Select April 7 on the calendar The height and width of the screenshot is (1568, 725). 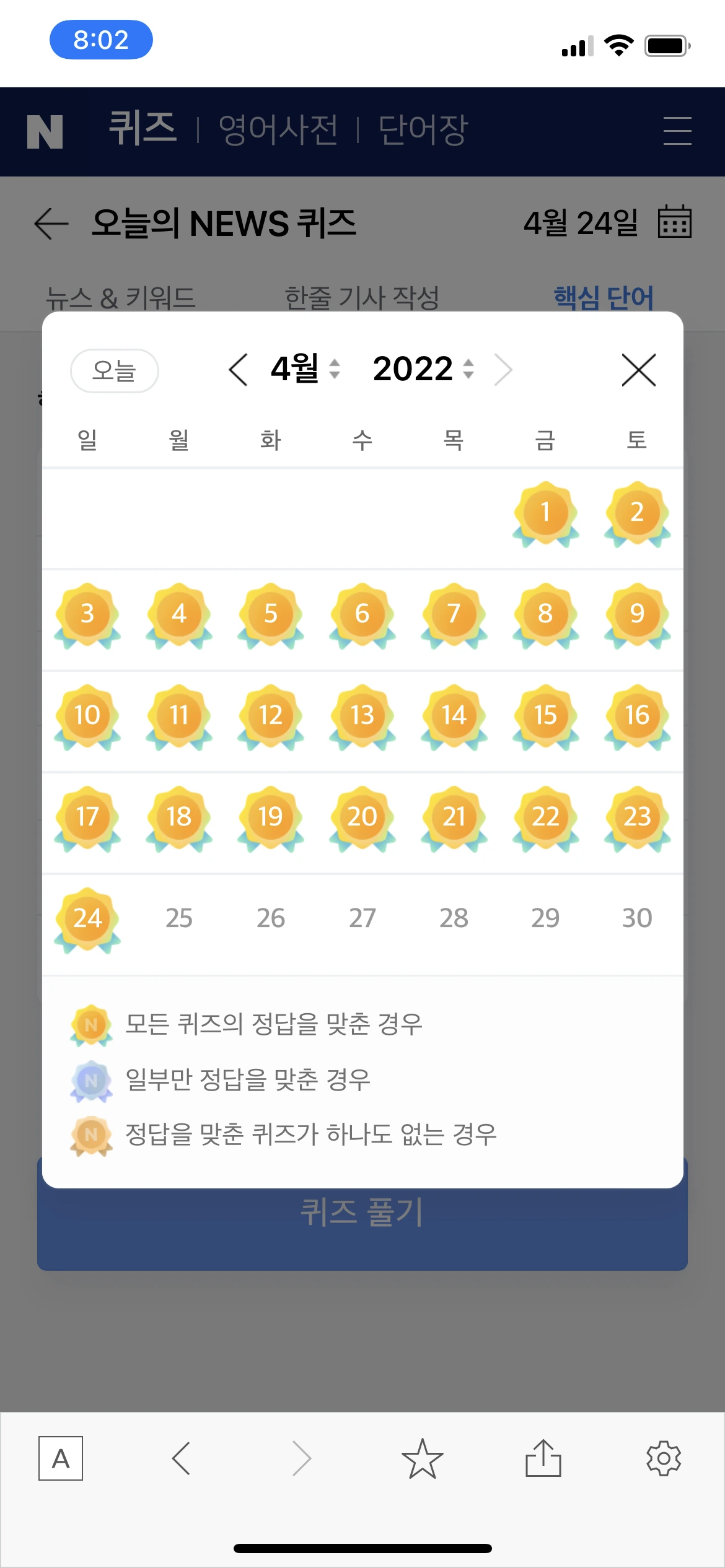click(x=454, y=615)
